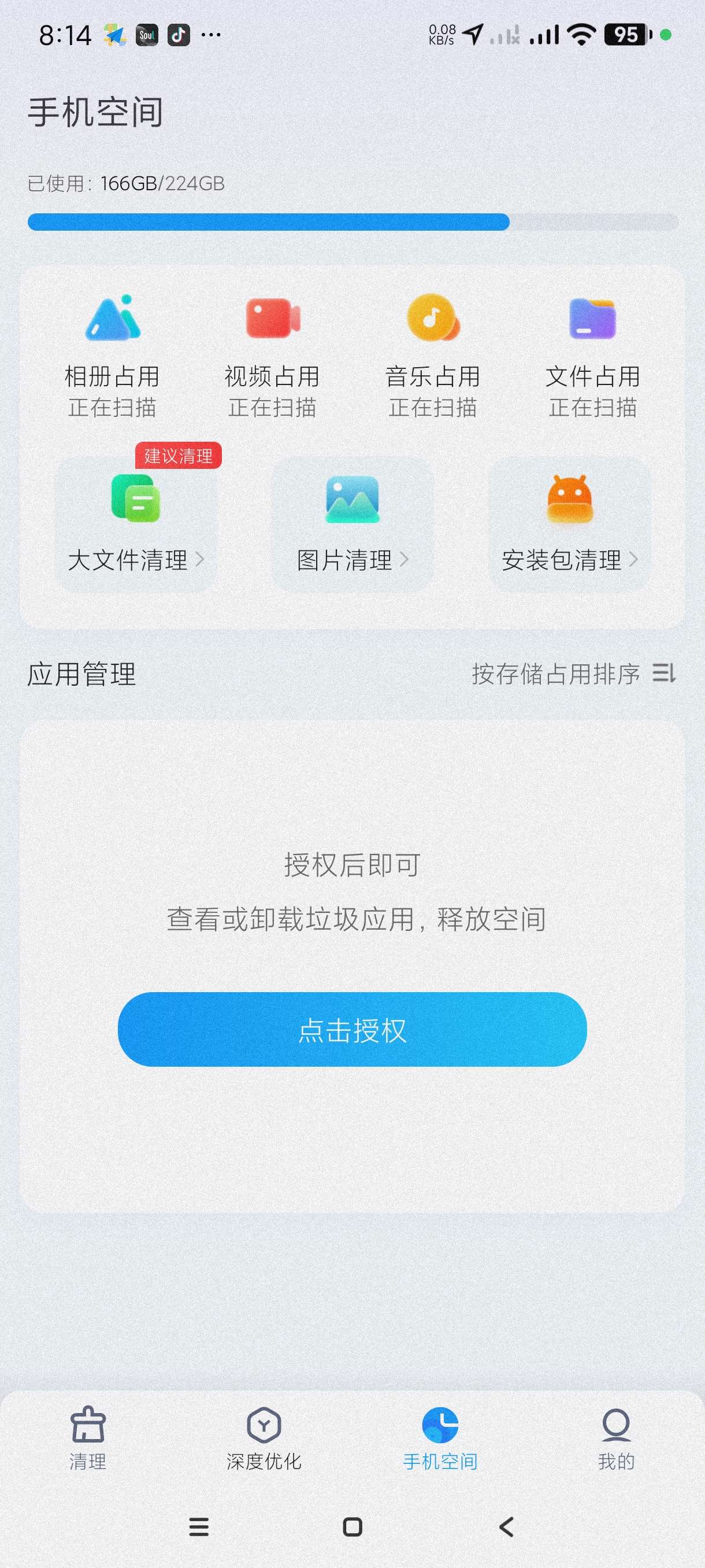Switch to the 深度优化 tab
Viewport: 705px width, 1568px height.
click(x=264, y=1439)
